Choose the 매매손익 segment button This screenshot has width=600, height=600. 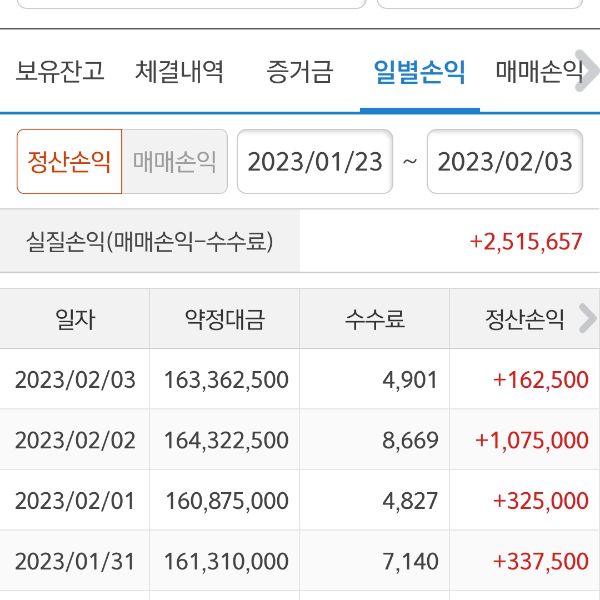tap(175, 162)
